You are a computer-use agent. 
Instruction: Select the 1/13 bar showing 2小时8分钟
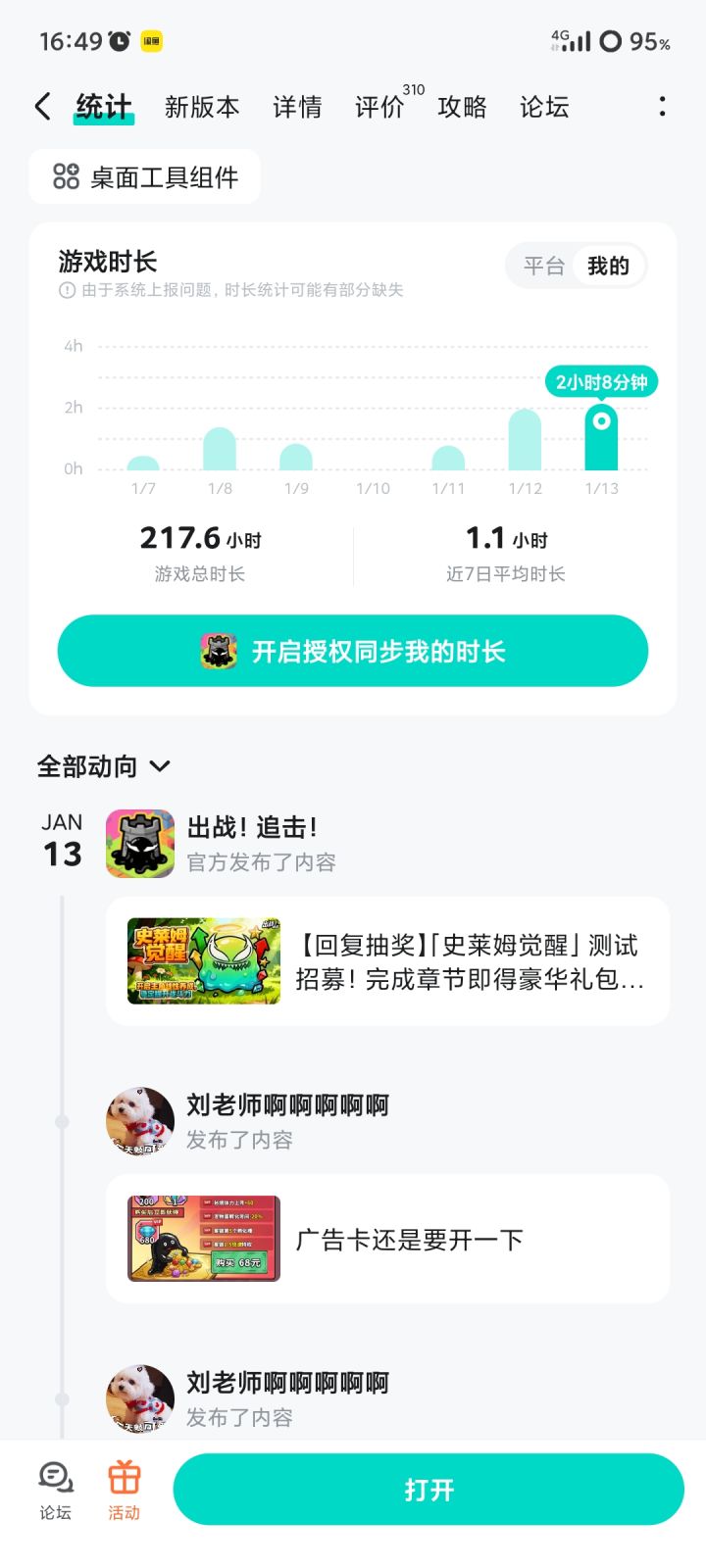602,441
